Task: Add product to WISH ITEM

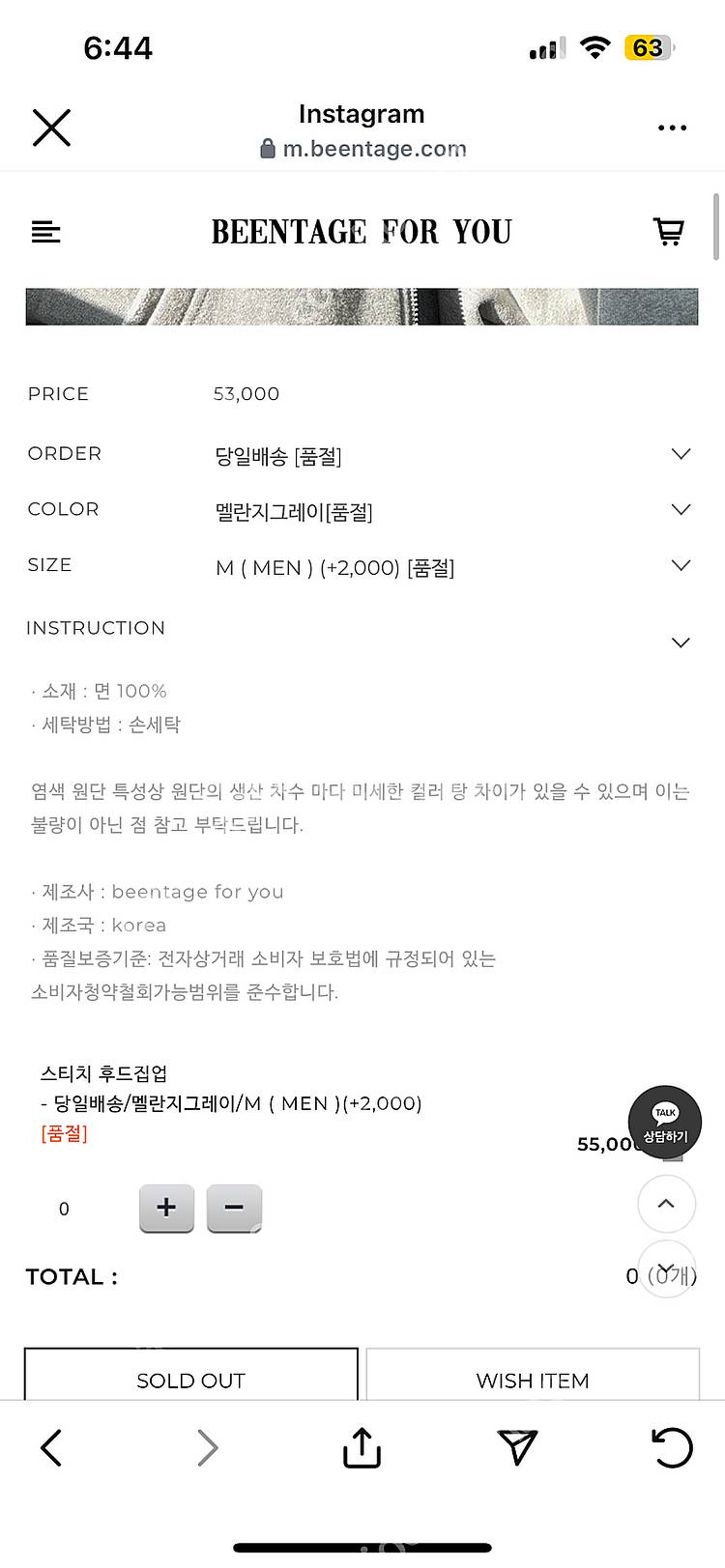Action: click(x=533, y=1378)
